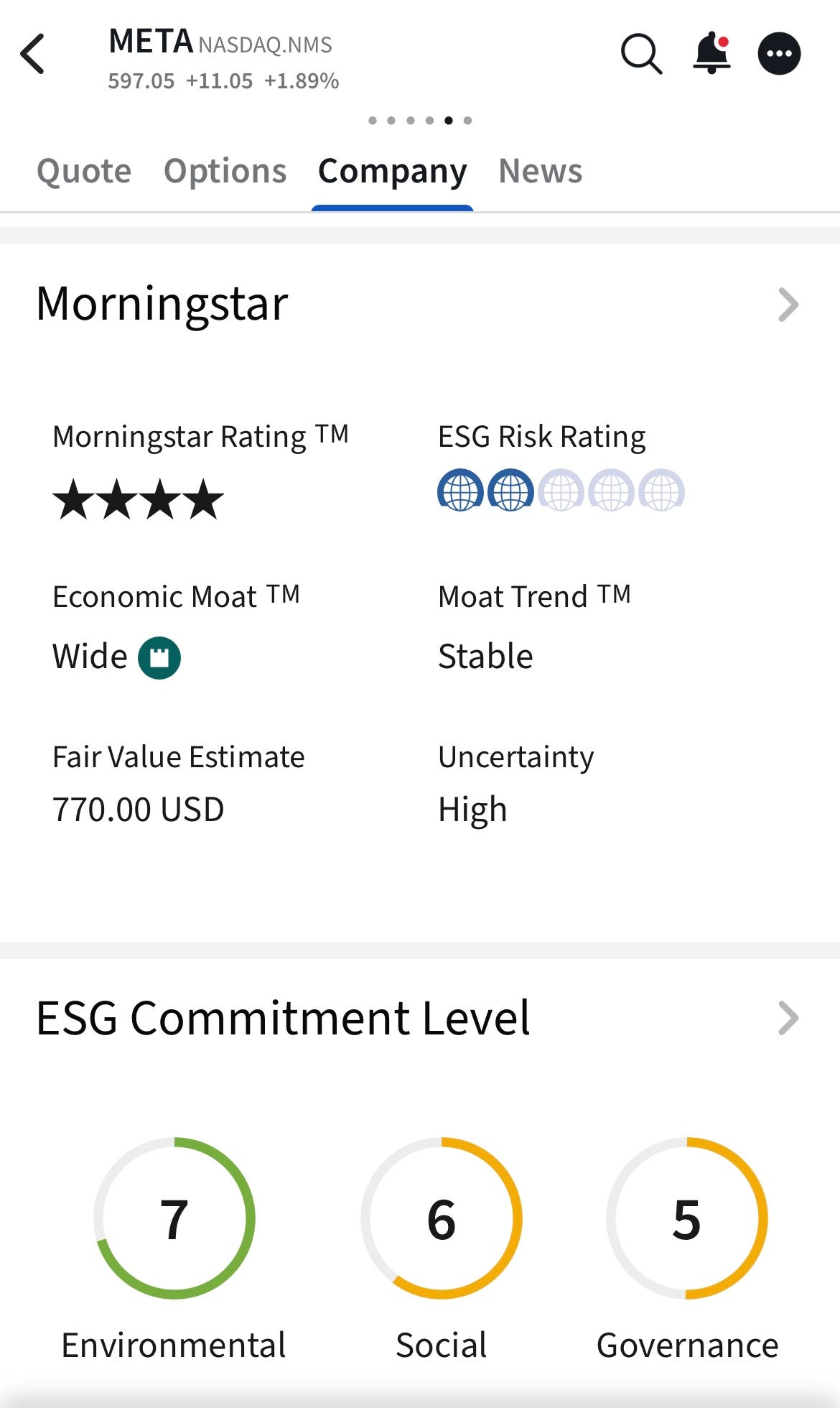Open the alerts bell icon
Screen dimensions: 840x1408
coord(711,53)
